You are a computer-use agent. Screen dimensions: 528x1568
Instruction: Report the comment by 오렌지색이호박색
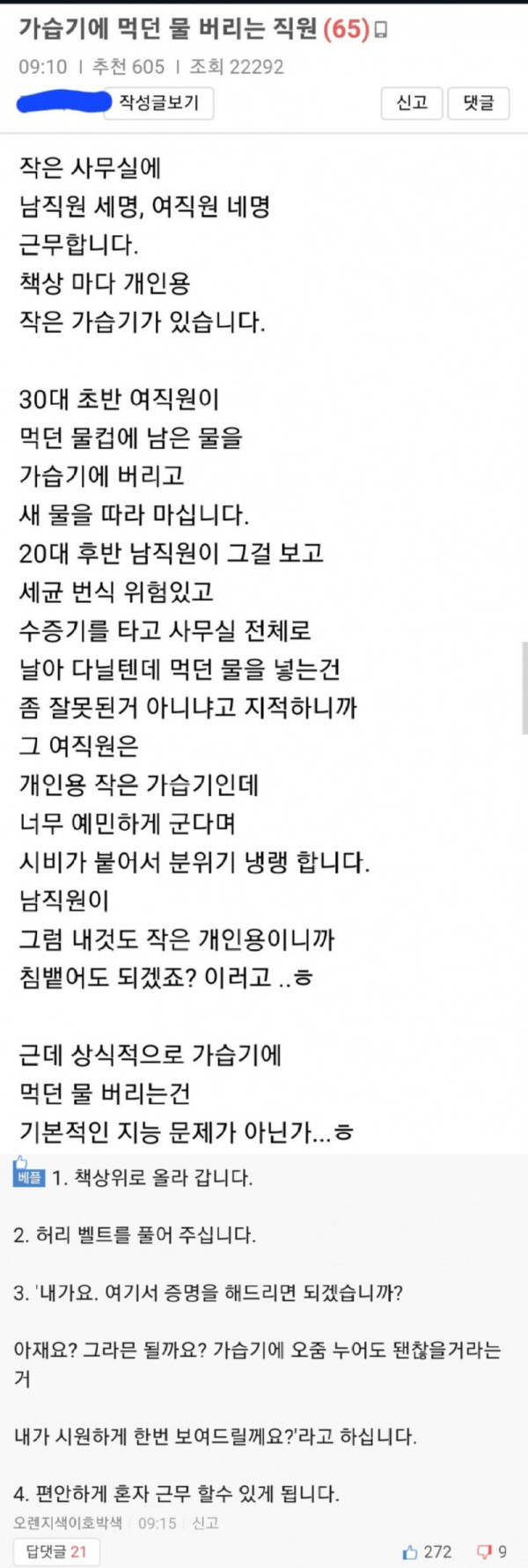pyautogui.click(x=205, y=1522)
